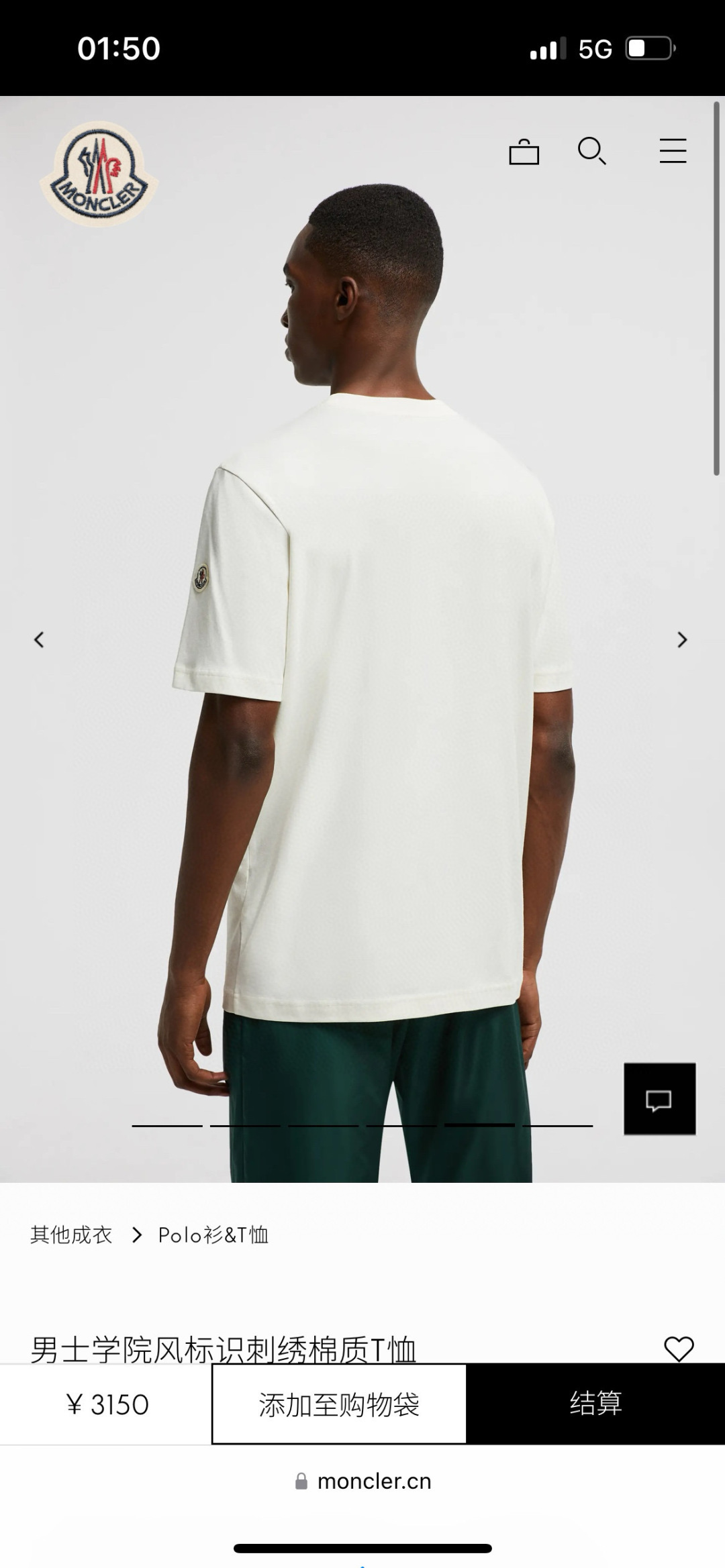Viewport: 725px width, 1568px height.
Task: Show the previous product image
Action: (40, 641)
